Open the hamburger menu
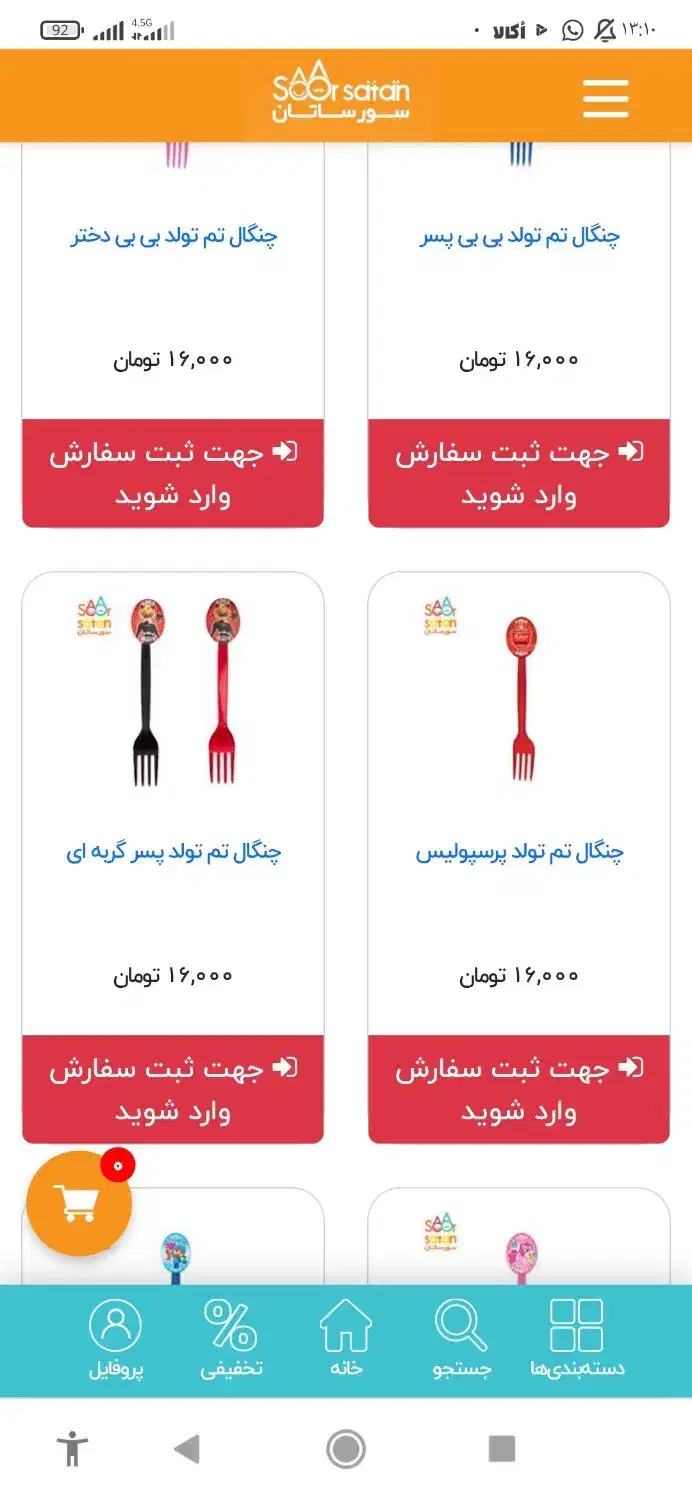The width and height of the screenshot is (692, 1500). coord(605,98)
